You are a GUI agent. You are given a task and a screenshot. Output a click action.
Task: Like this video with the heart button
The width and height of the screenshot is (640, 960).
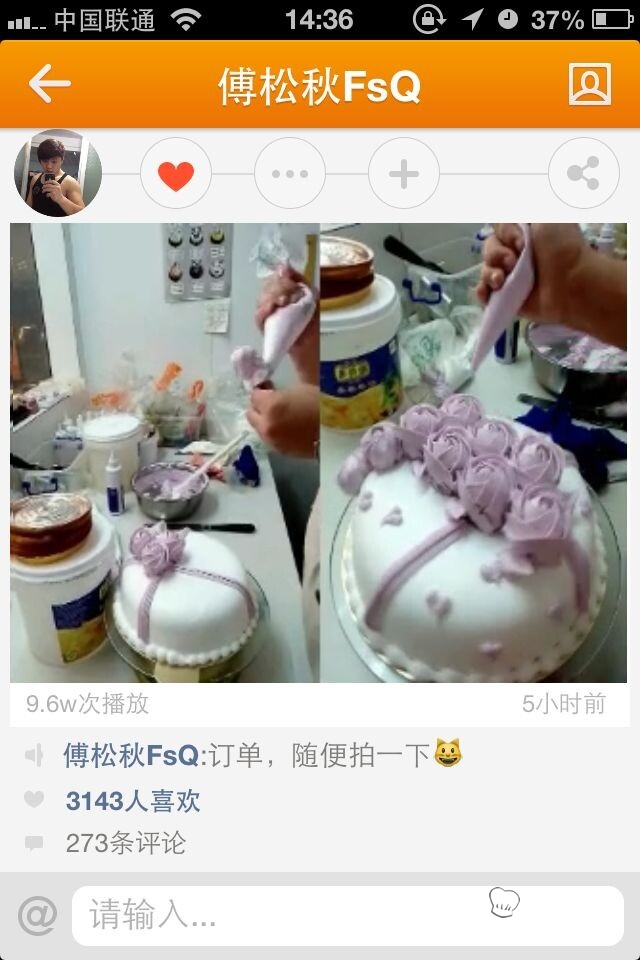(x=176, y=174)
